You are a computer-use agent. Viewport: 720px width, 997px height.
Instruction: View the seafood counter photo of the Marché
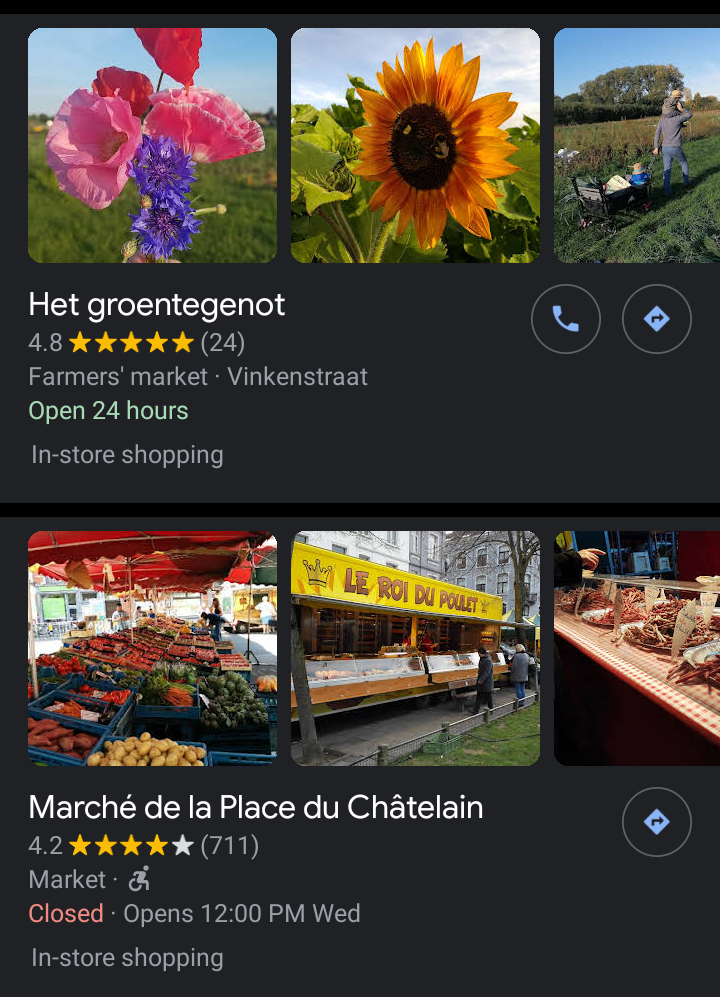coord(637,649)
